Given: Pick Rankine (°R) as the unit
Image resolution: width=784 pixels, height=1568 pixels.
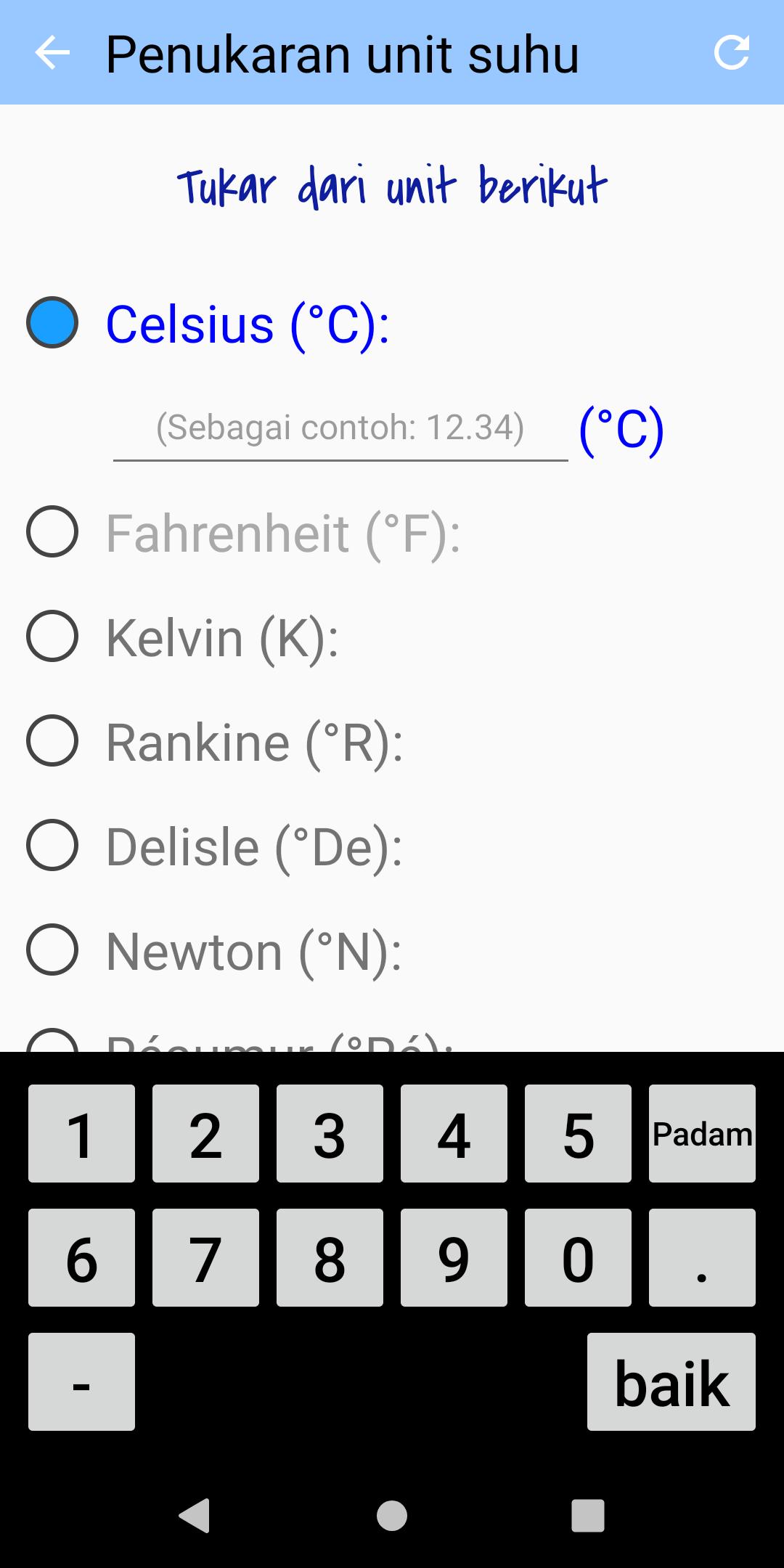Looking at the screenshot, I should pos(52,740).
